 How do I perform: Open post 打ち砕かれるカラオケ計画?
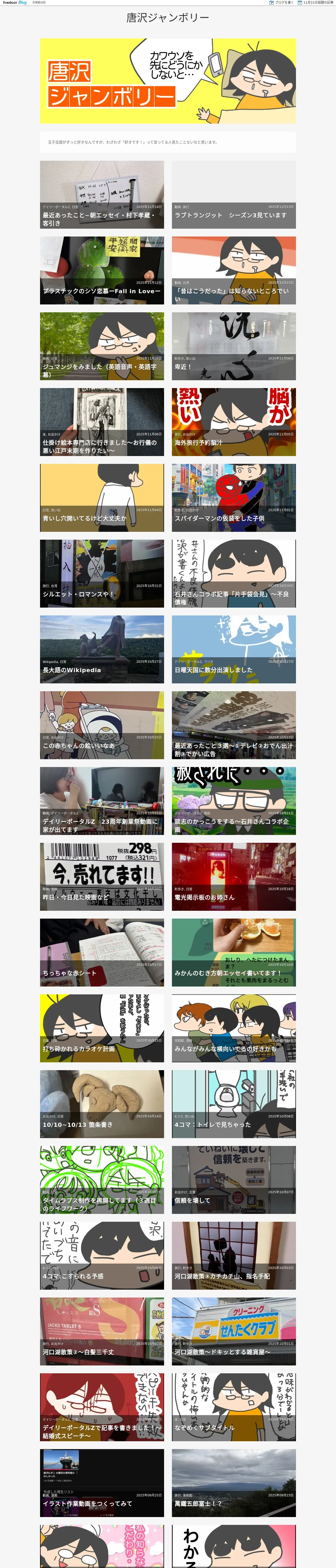pyautogui.click(x=102, y=1028)
